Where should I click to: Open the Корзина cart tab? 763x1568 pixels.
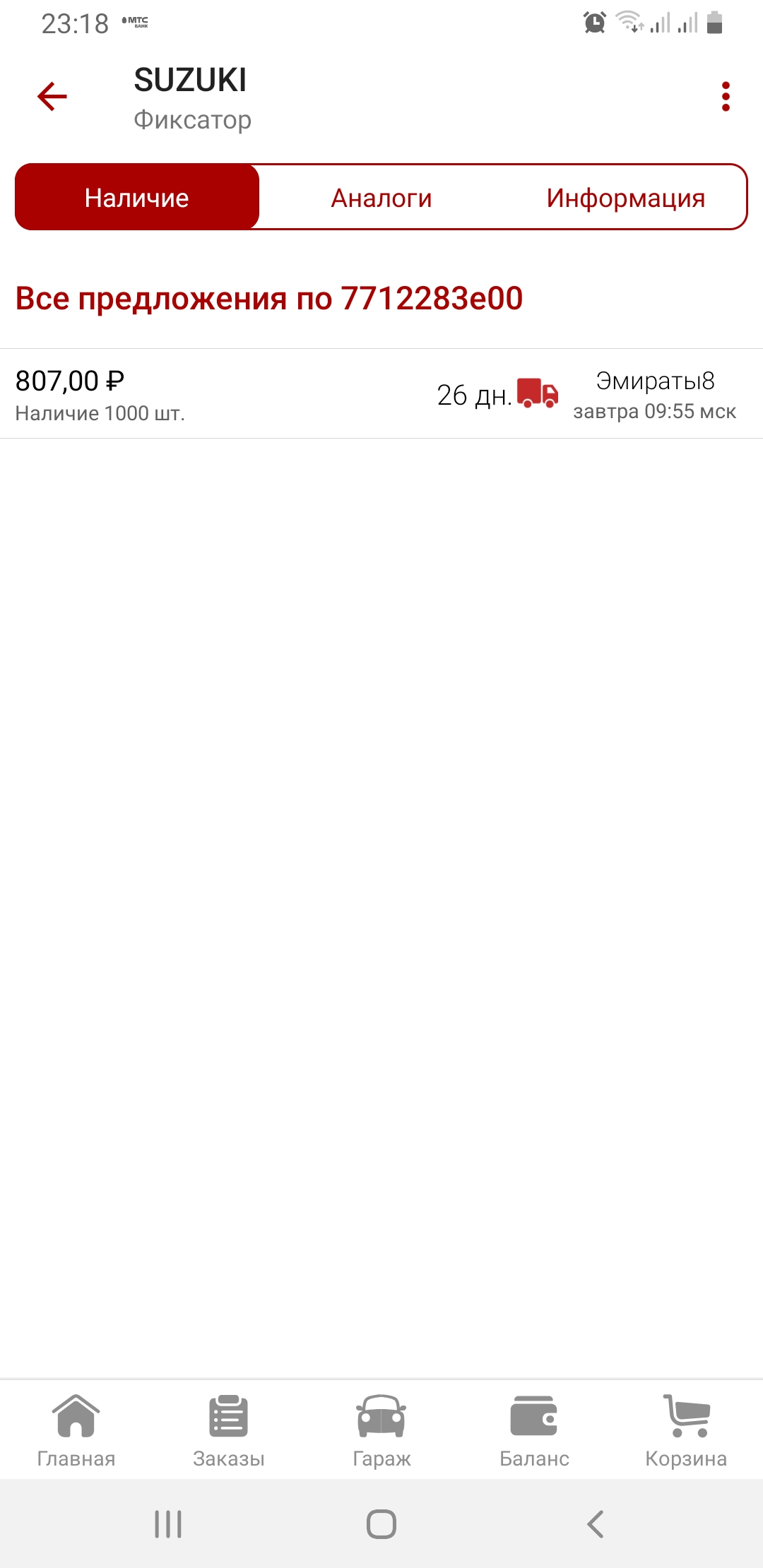pos(686,1430)
